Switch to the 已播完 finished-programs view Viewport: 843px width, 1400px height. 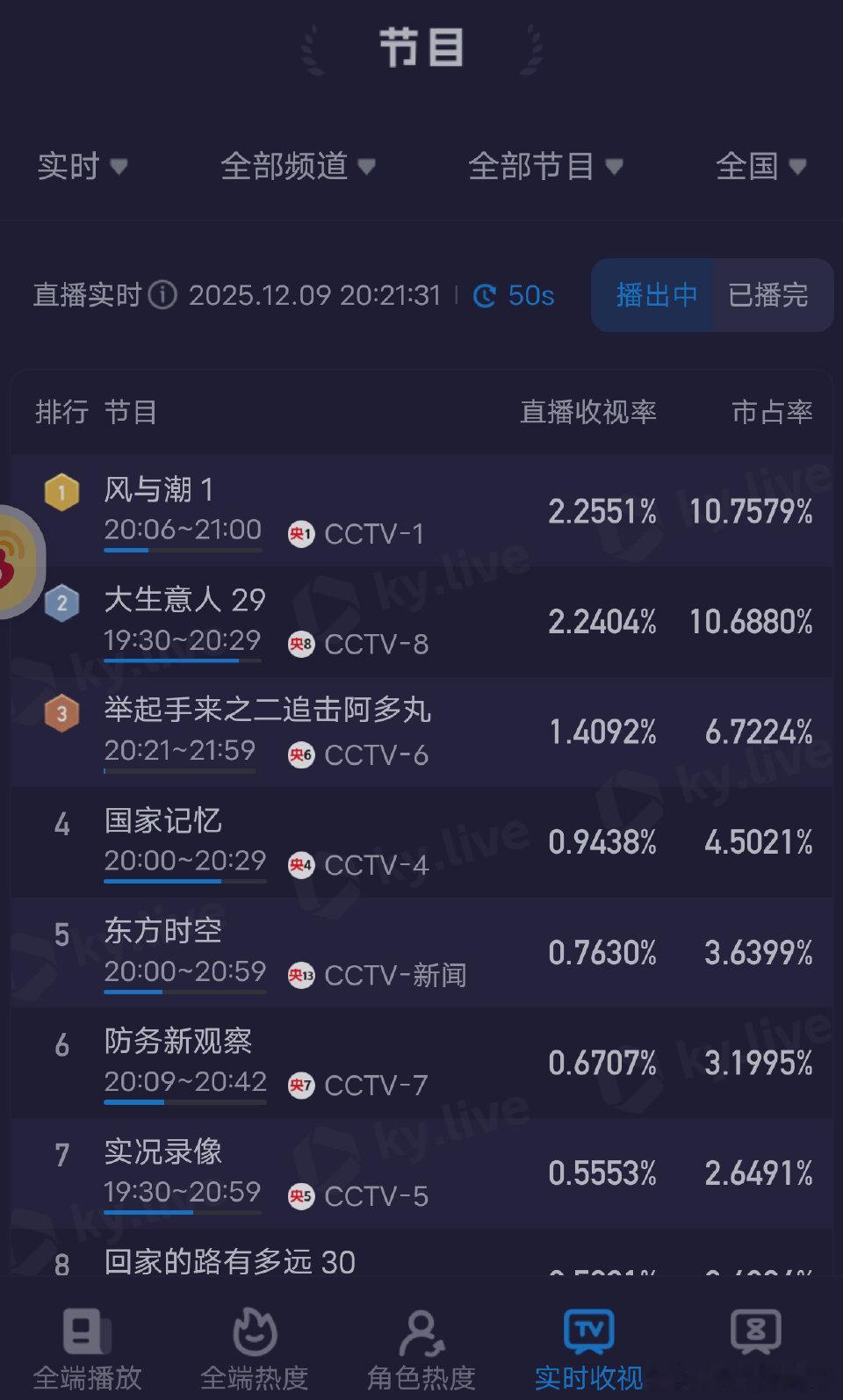coord(770,296)
